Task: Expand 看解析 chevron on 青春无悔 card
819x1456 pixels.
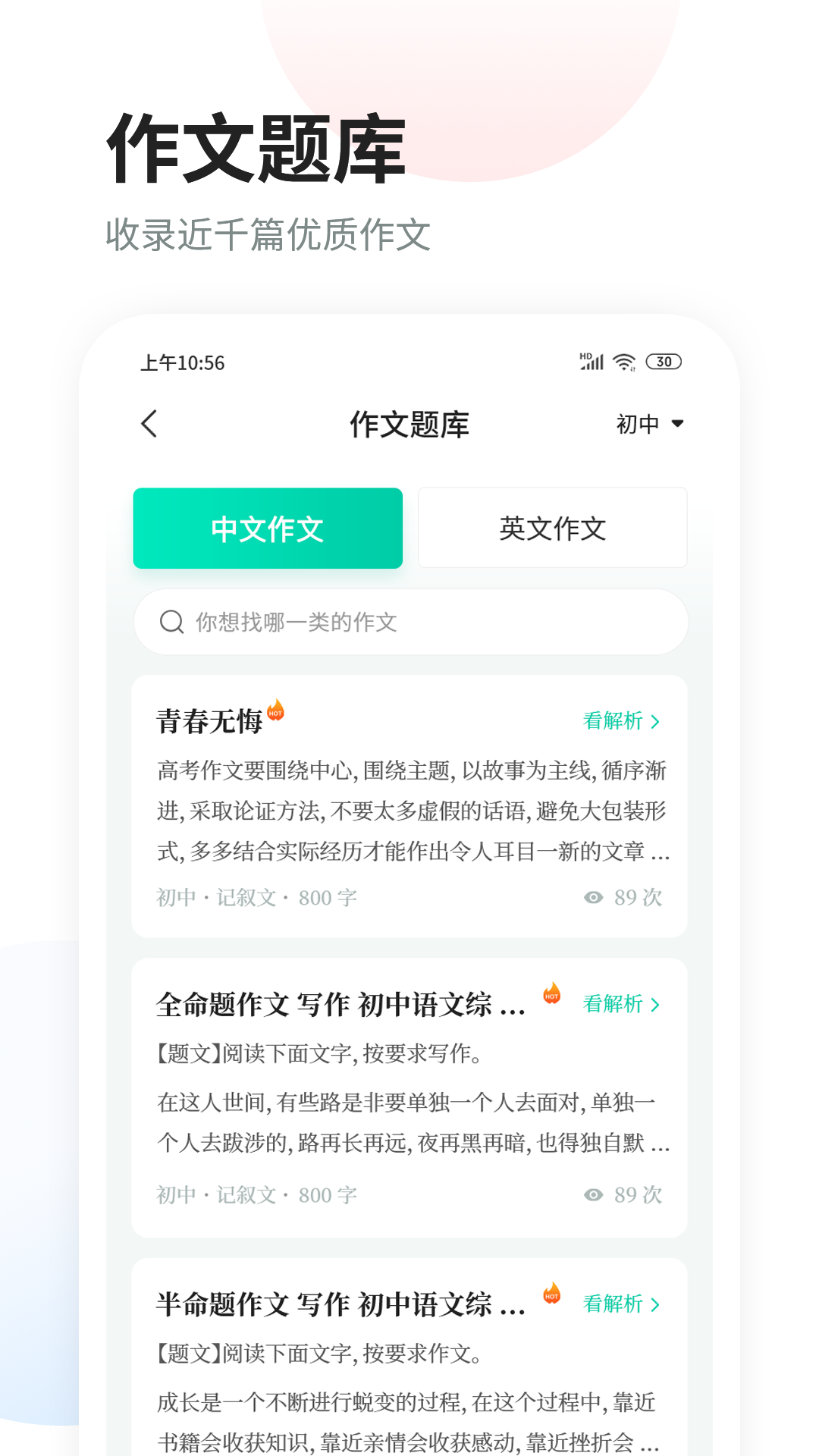Action: (x=655, y=721)
